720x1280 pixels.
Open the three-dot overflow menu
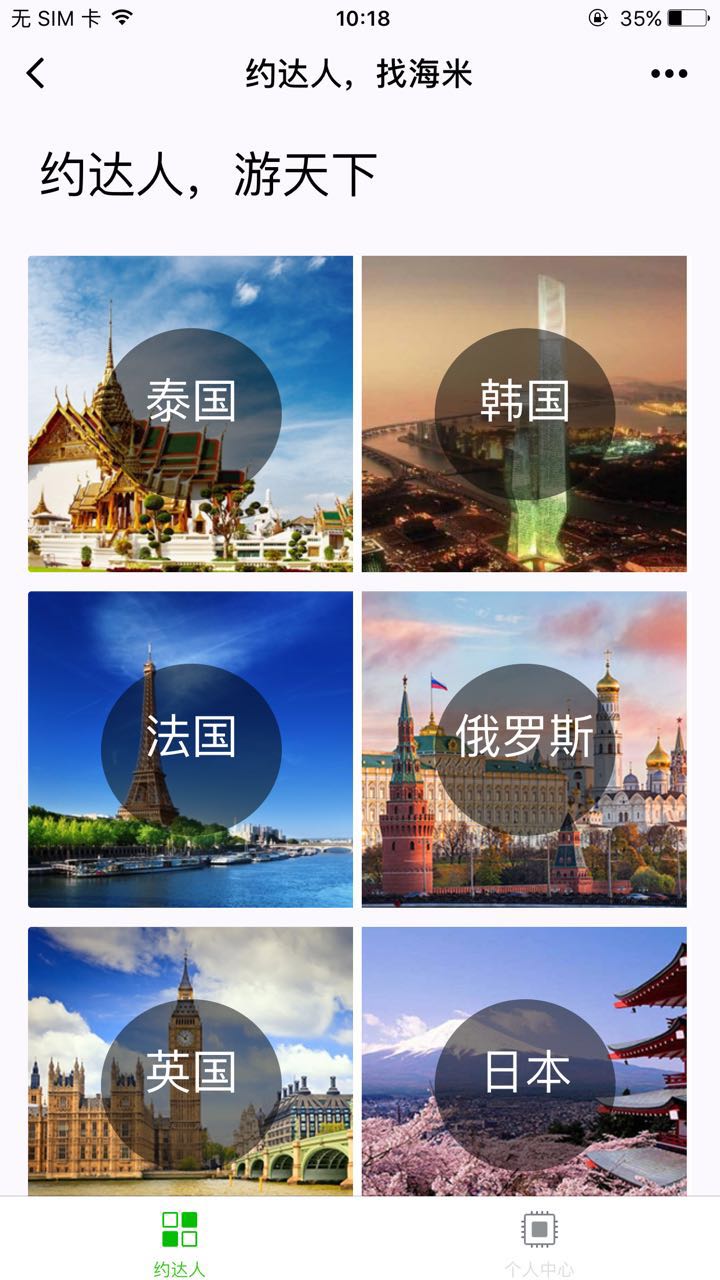(669, 73)
